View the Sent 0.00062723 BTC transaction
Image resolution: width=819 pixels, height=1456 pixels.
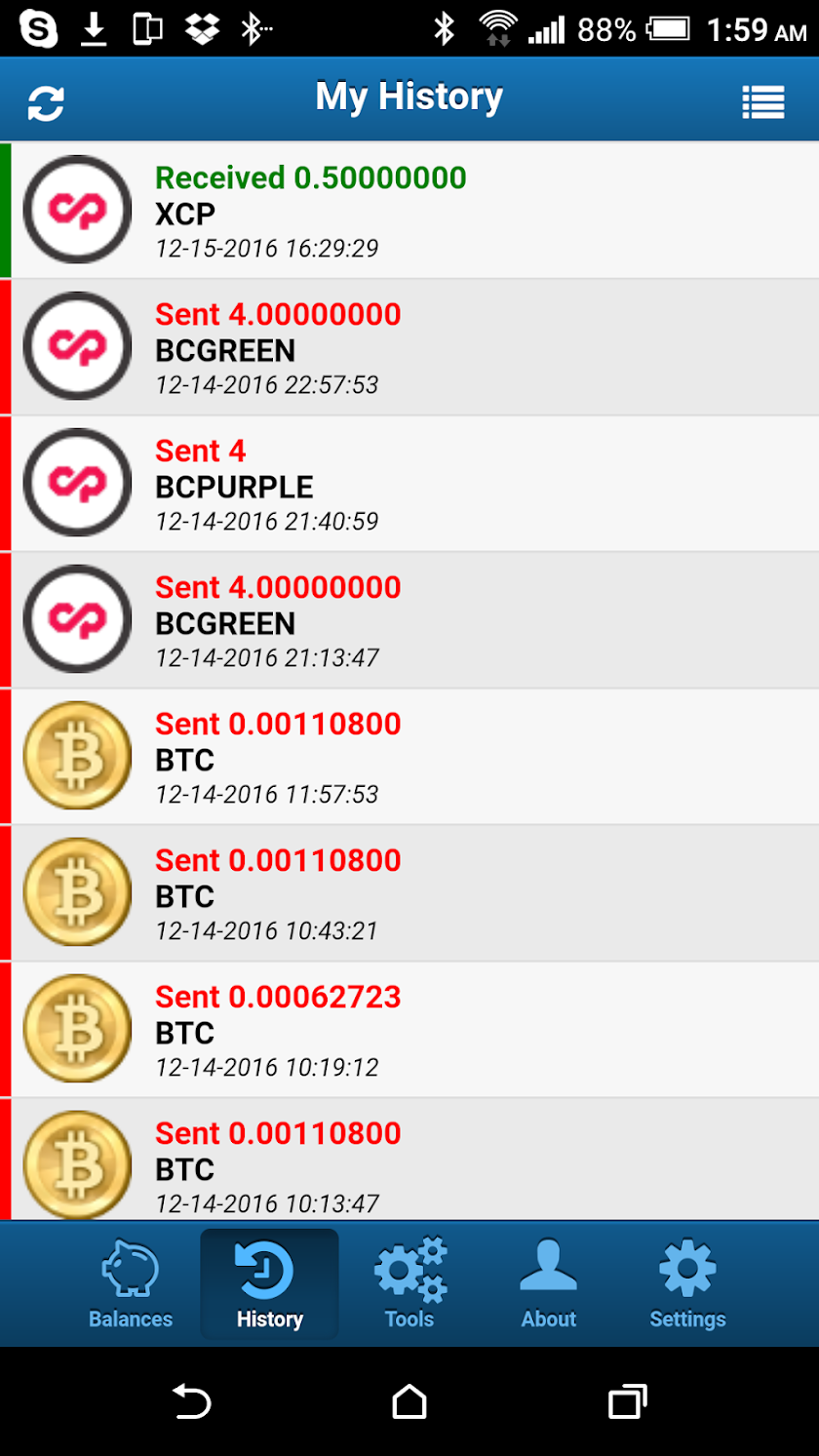(x=409, y=1030)
